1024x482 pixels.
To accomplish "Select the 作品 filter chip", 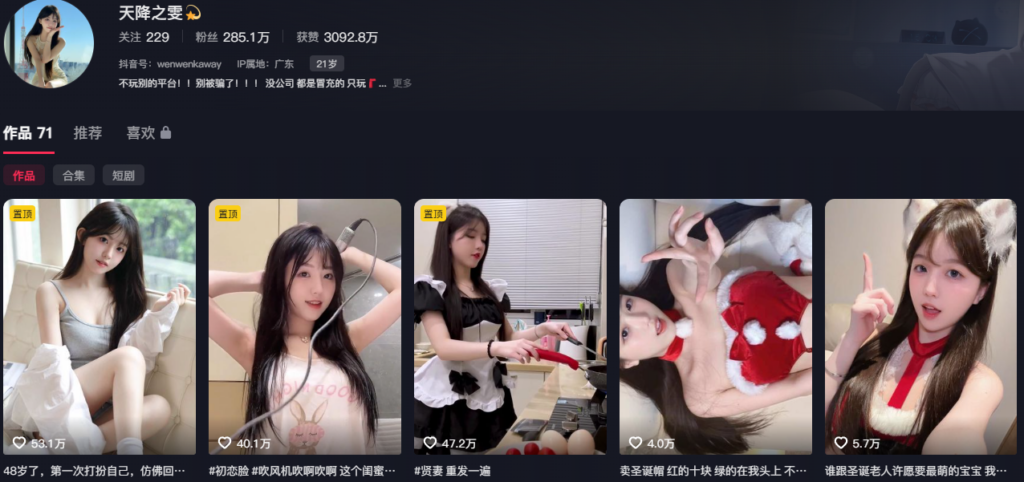I will (24, 175).
